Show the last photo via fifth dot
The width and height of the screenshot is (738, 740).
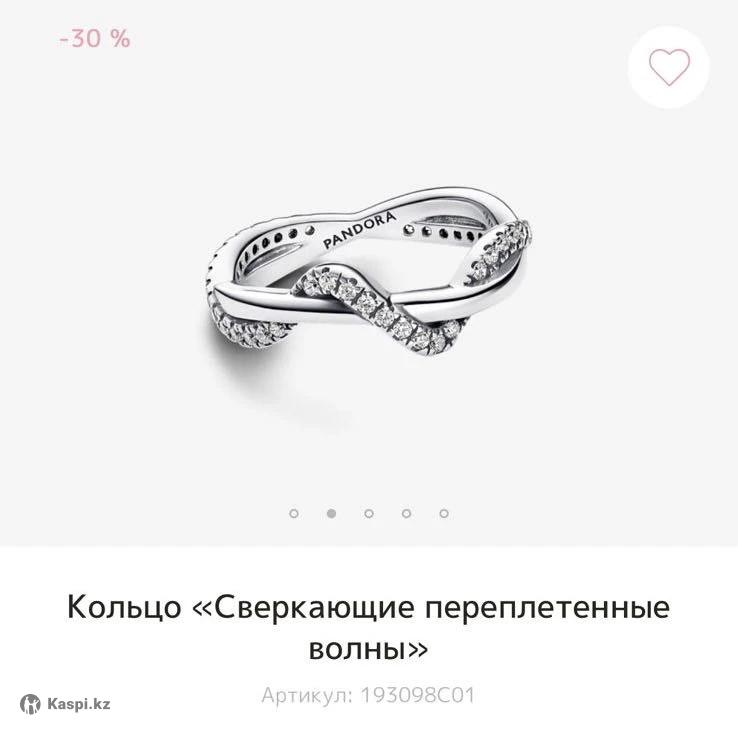pyautogui.click(x=444, y=513)
